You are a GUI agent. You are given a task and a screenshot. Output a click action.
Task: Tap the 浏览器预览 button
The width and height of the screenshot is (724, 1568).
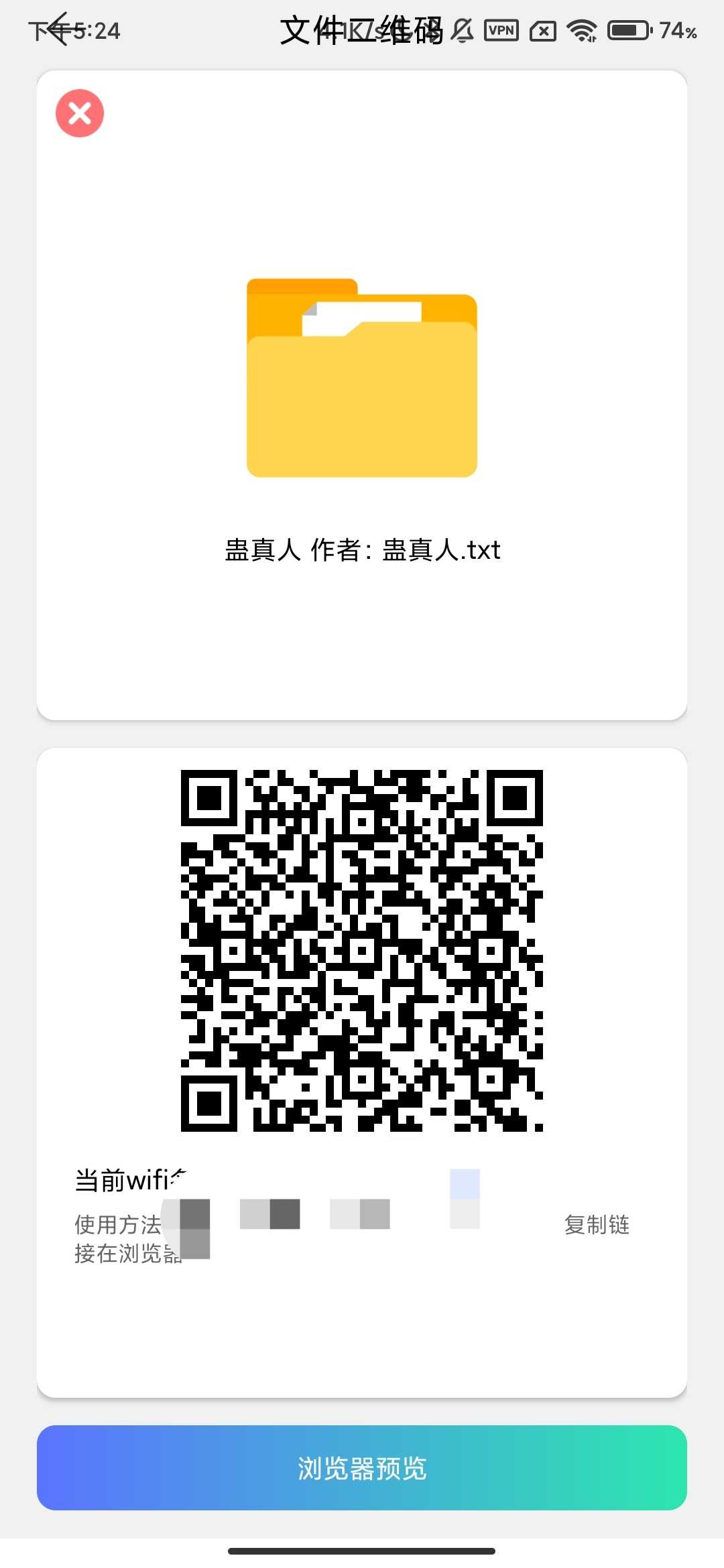point(362,1467)
